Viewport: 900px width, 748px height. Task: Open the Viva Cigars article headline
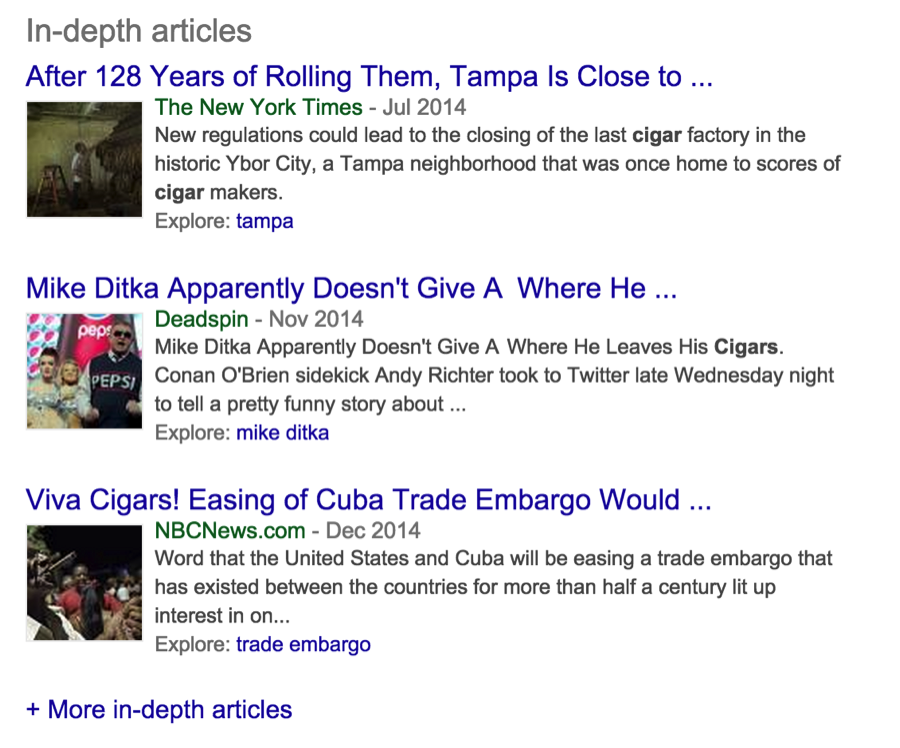point(368,500)
